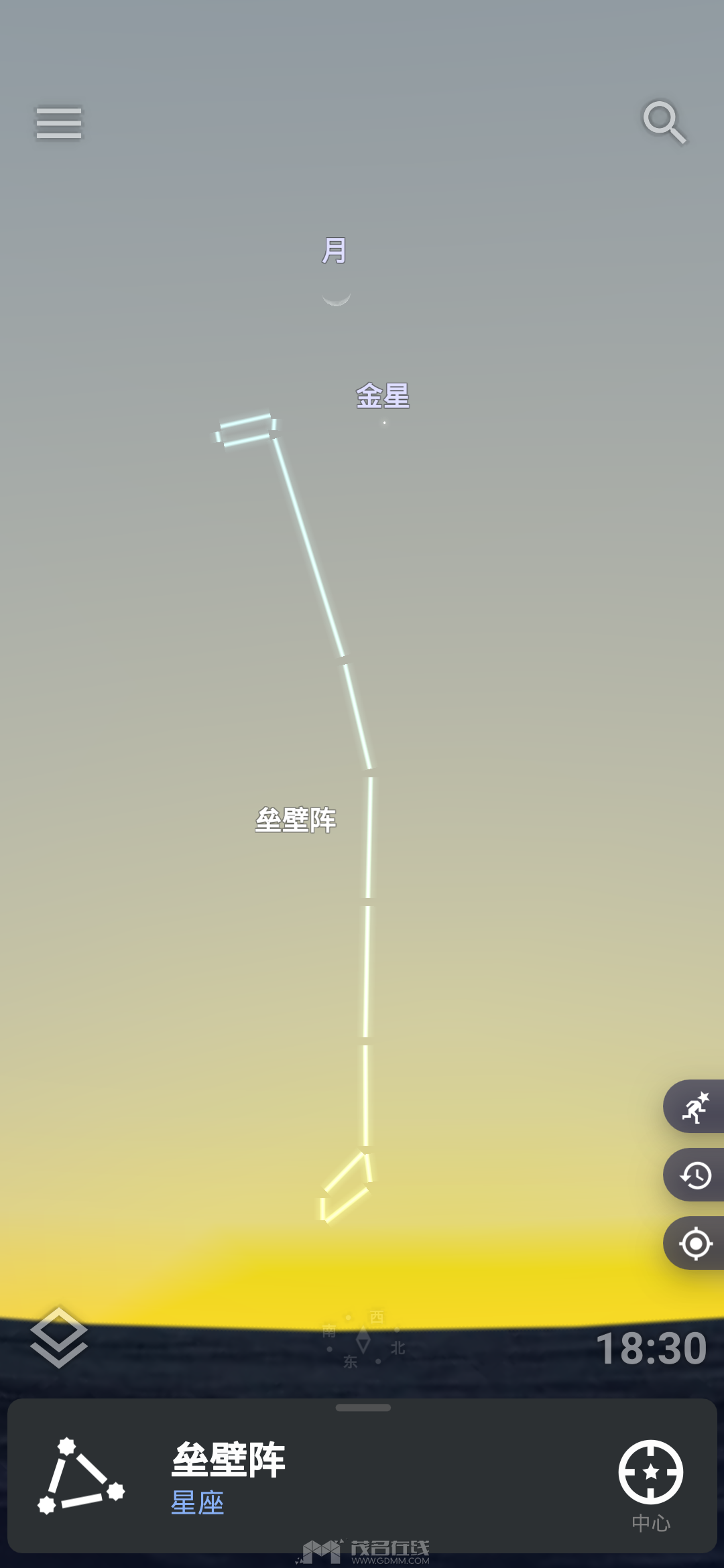This screenshot has width=724, height=1568.
Task: Open the sky object search
Action: (664, 122)
